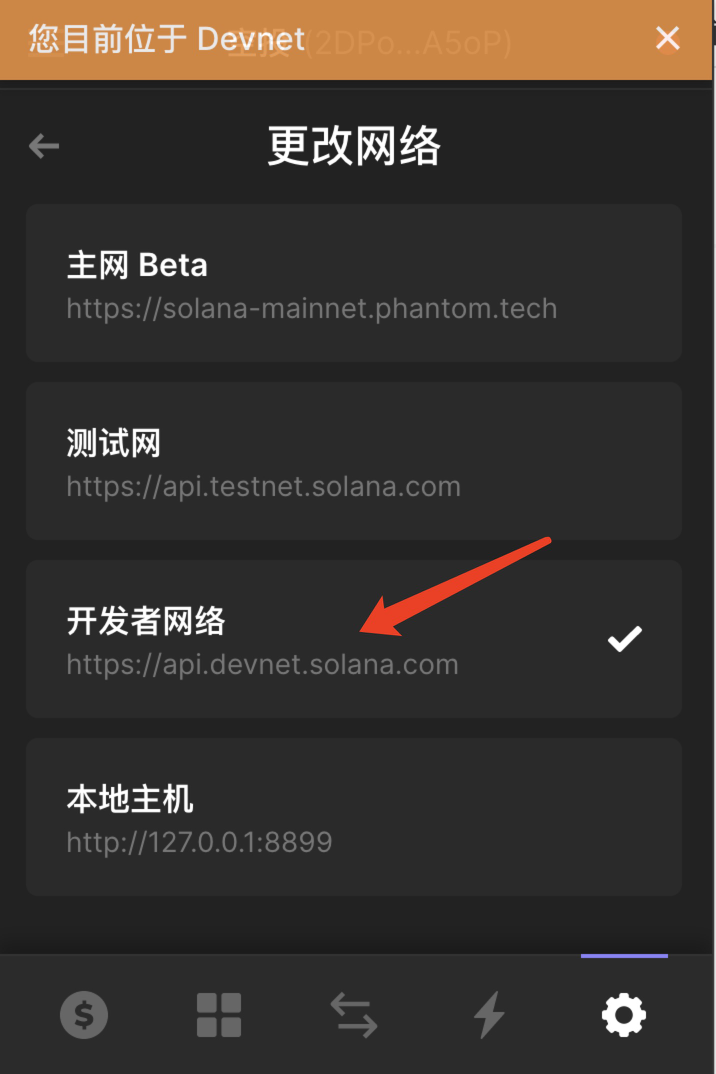Dismiss the Devnet warning banner
Image resolution: width=716 pixels, height=1074 pixels.
tap(667, 39)
